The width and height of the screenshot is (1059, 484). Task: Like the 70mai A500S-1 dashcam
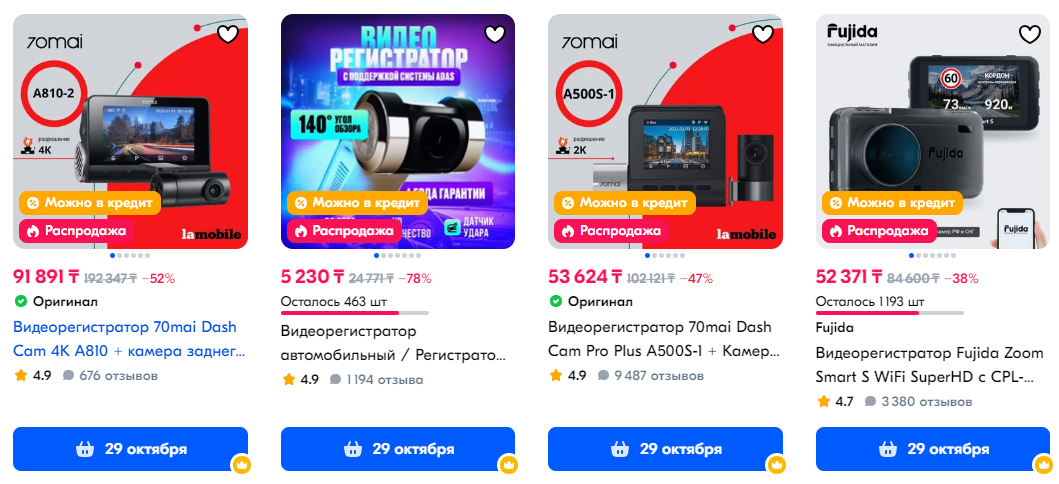pyautogui.click(x=763, y=35)
